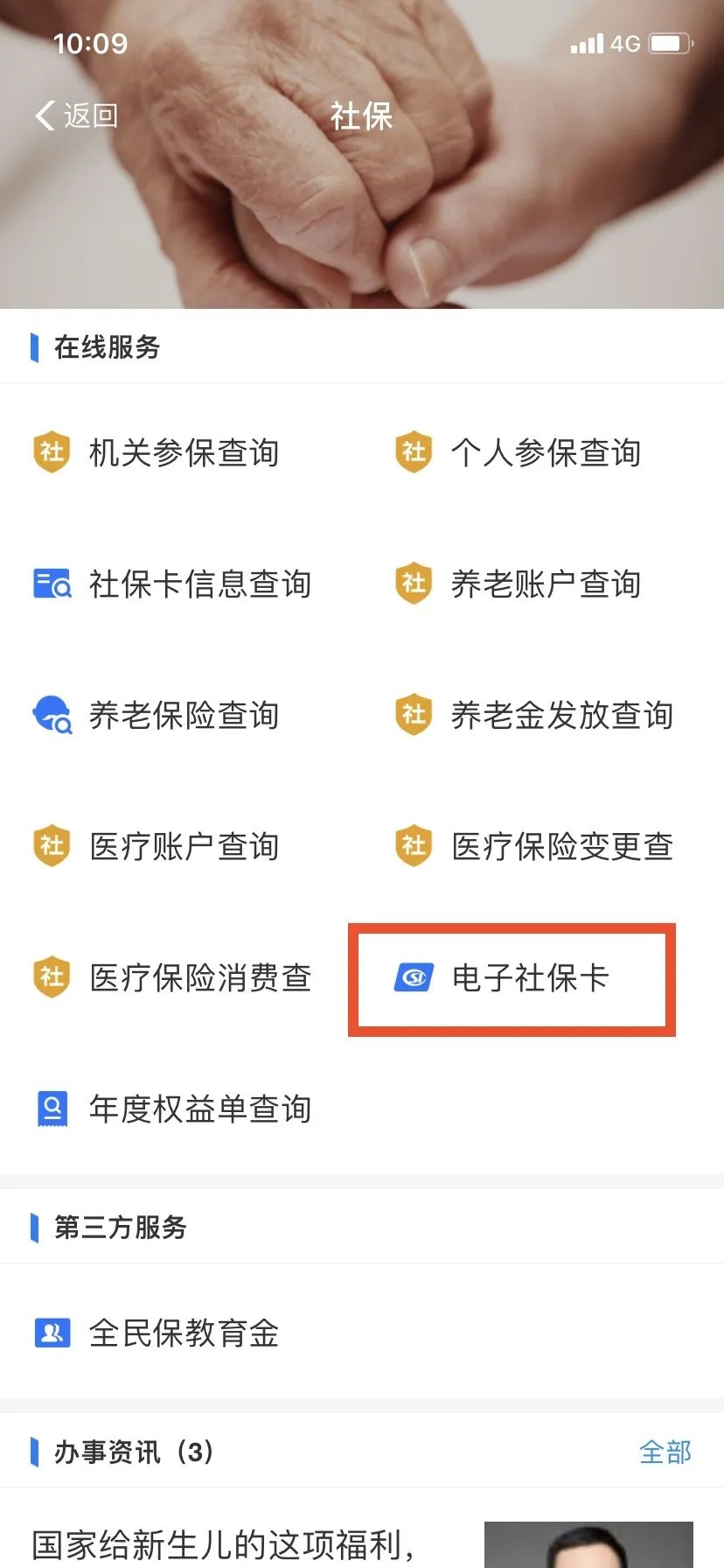Open 养老账户查询
The height and width of the screenshot is (1568, 724).
tap(519, 584)
